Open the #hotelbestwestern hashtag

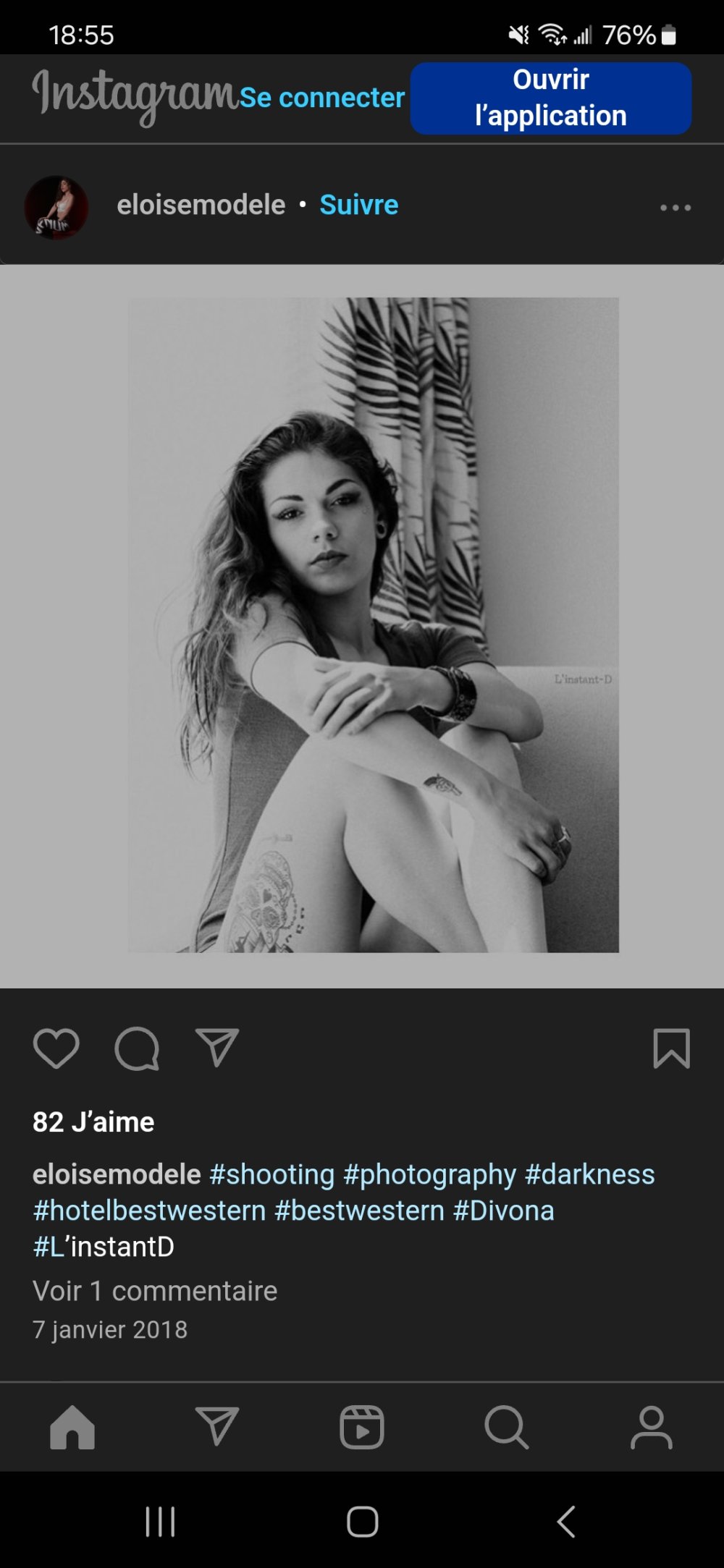point(149,1210)
